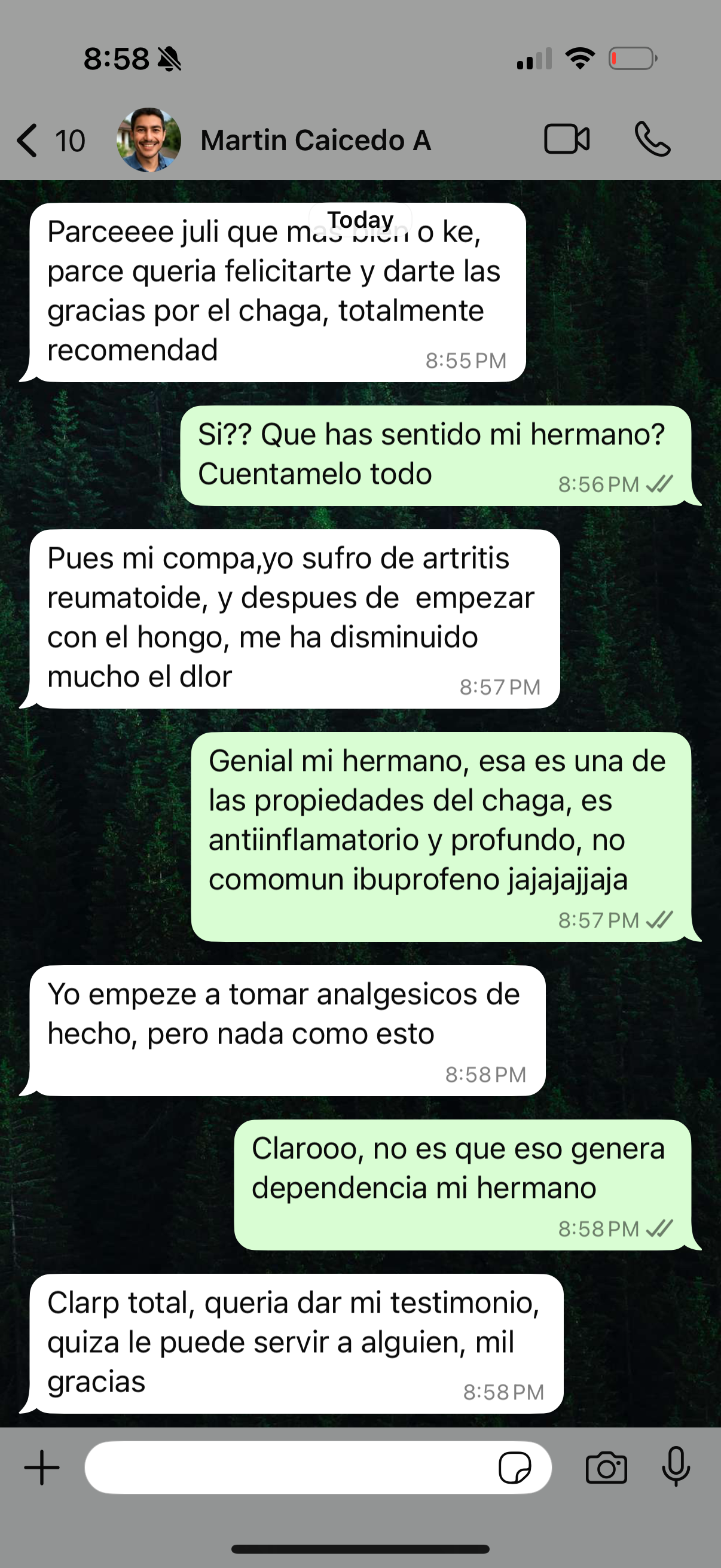Open Martin Caicedo A's profile photo

148,140
